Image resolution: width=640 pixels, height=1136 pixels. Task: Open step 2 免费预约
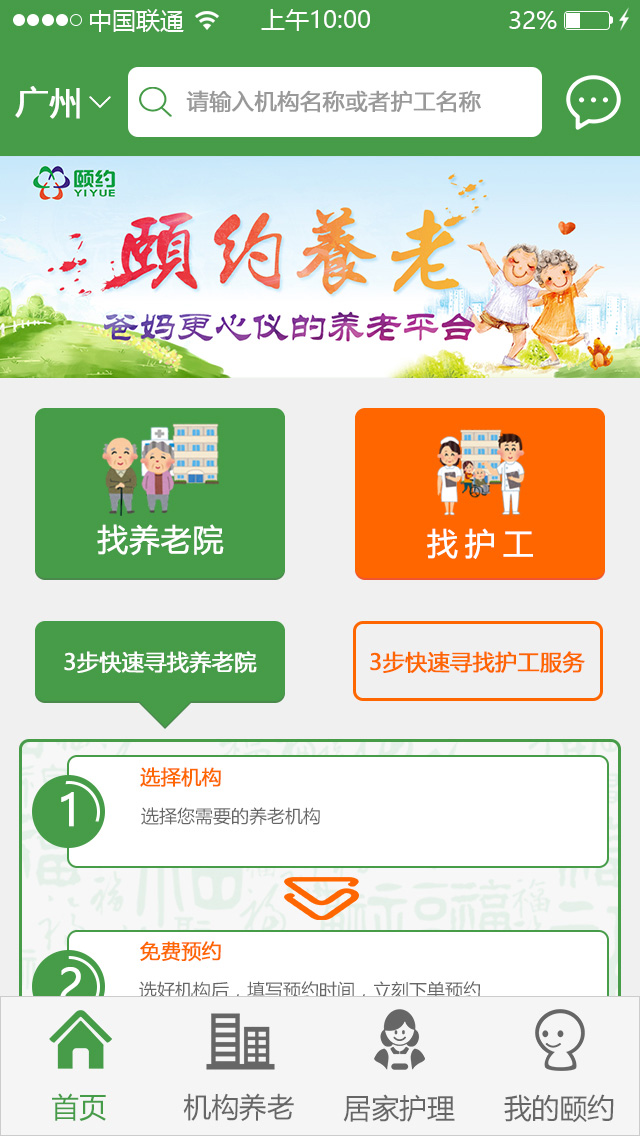337,965
